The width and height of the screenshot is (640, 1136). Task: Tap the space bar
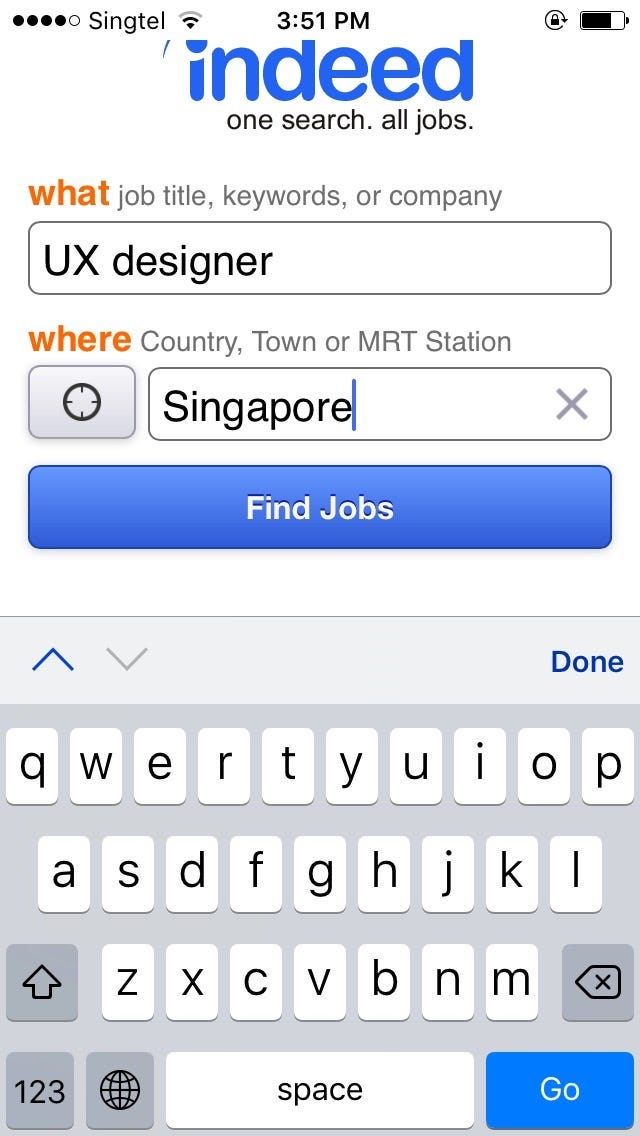pos(320,1089)
